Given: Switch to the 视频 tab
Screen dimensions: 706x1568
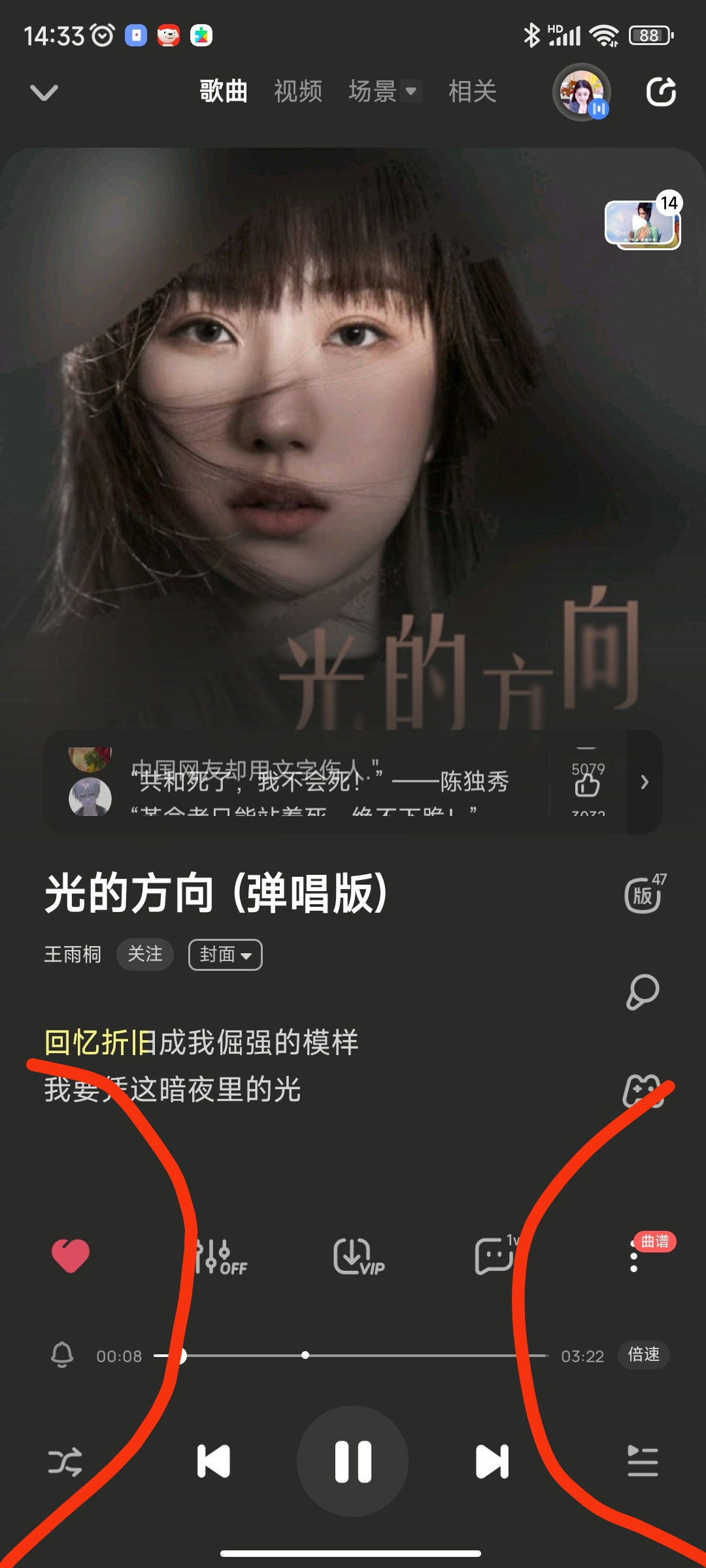Looking at the screenshot, I should (298, 91).
